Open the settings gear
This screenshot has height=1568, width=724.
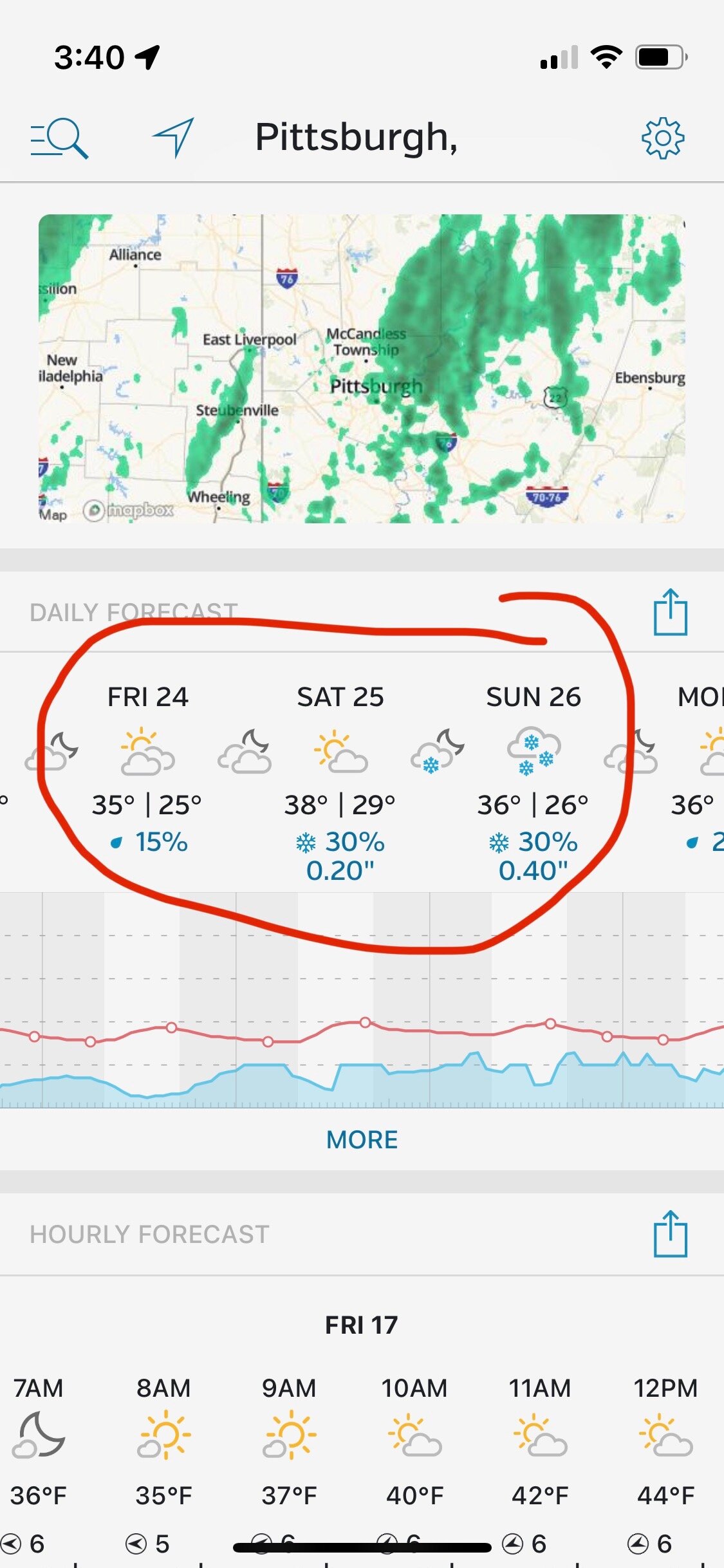663,138
